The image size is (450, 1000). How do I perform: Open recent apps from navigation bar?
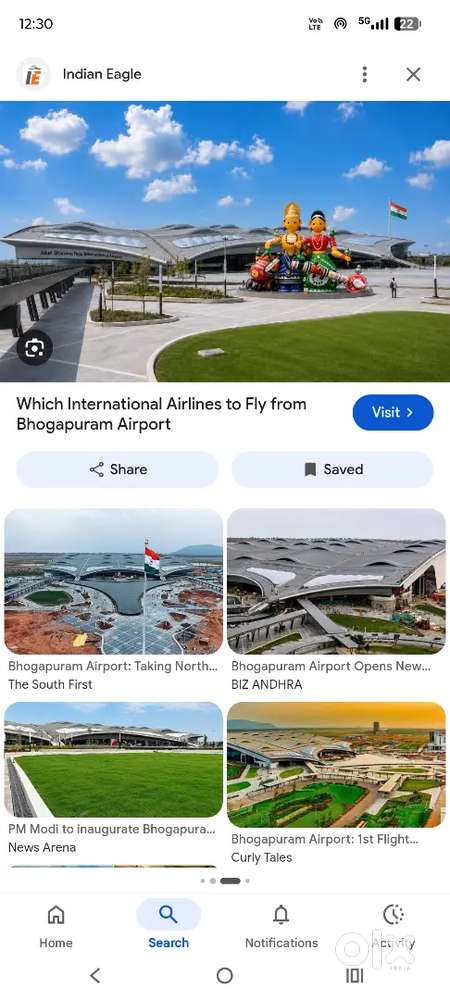[x=354, y=975]
